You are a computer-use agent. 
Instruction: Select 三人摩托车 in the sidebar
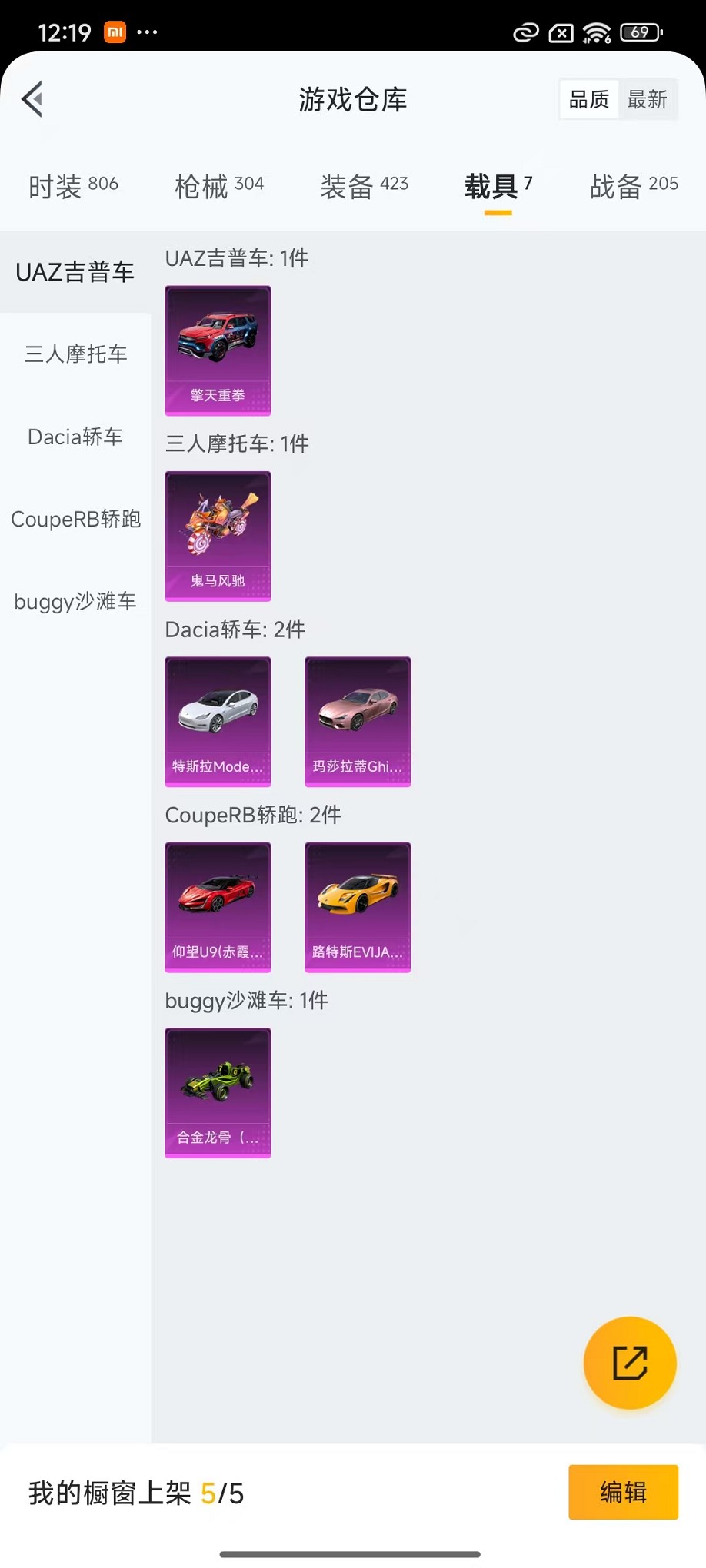point(75,354)
